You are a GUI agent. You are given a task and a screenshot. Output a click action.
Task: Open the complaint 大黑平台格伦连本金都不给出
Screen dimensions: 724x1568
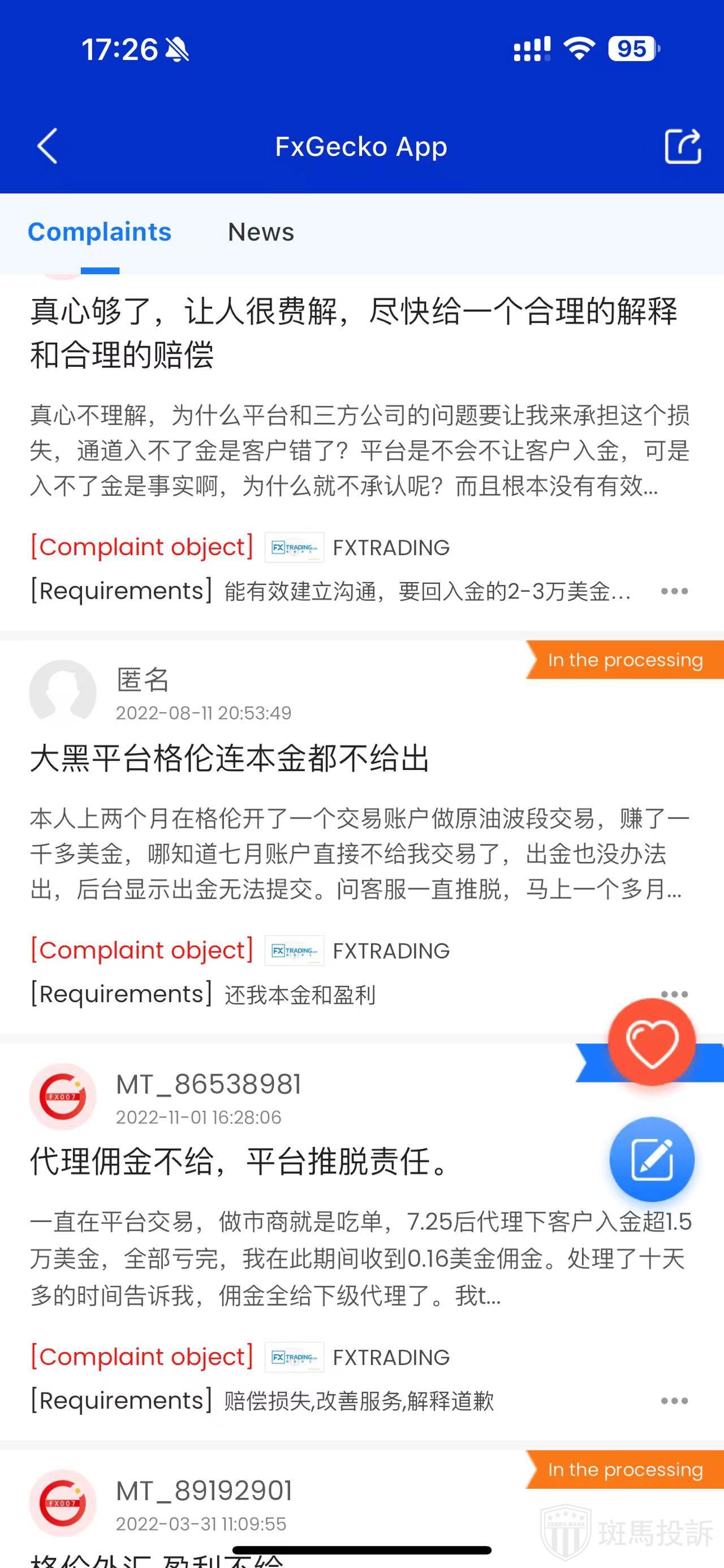pyautogui.click(x=230, y=759)
